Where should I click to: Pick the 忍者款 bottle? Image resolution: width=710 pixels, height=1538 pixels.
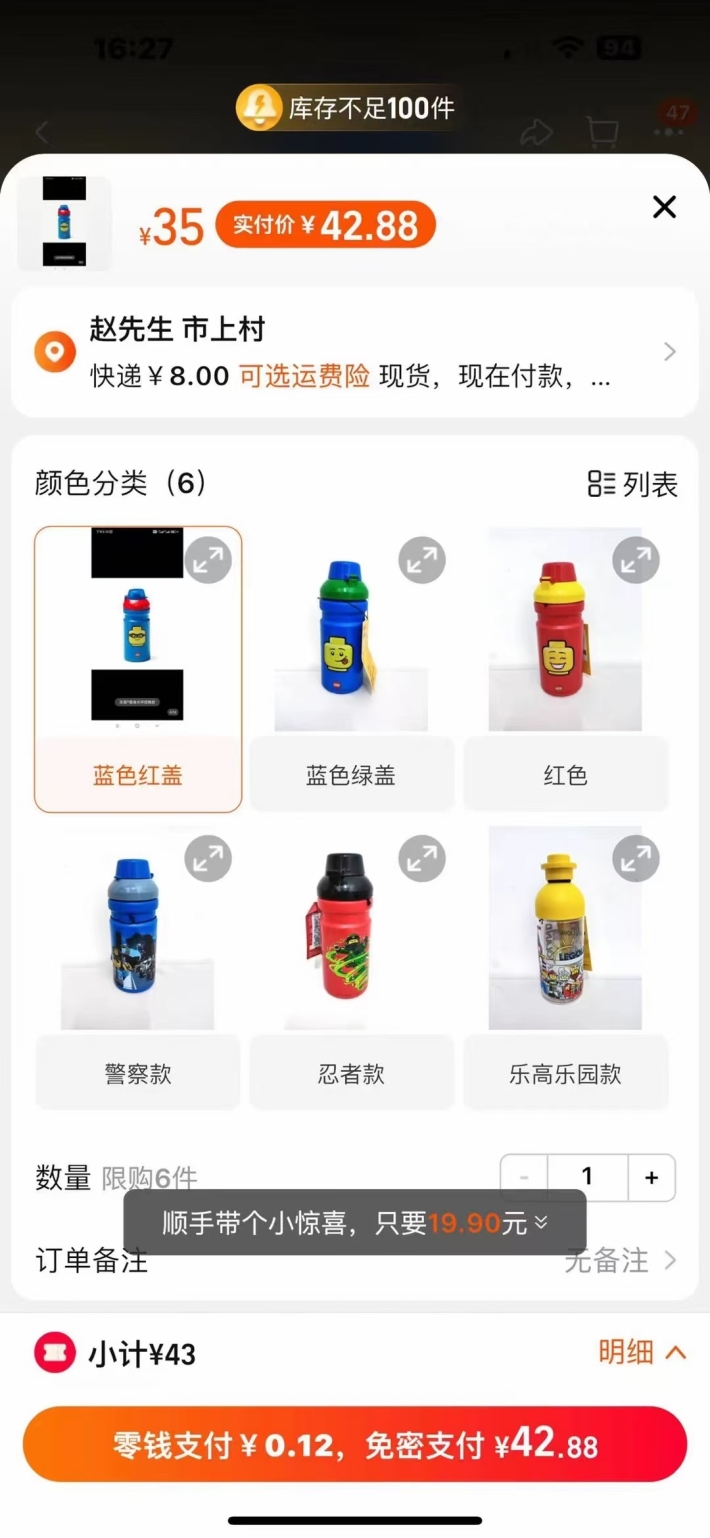pyautogui.click(x=352, y=968)
